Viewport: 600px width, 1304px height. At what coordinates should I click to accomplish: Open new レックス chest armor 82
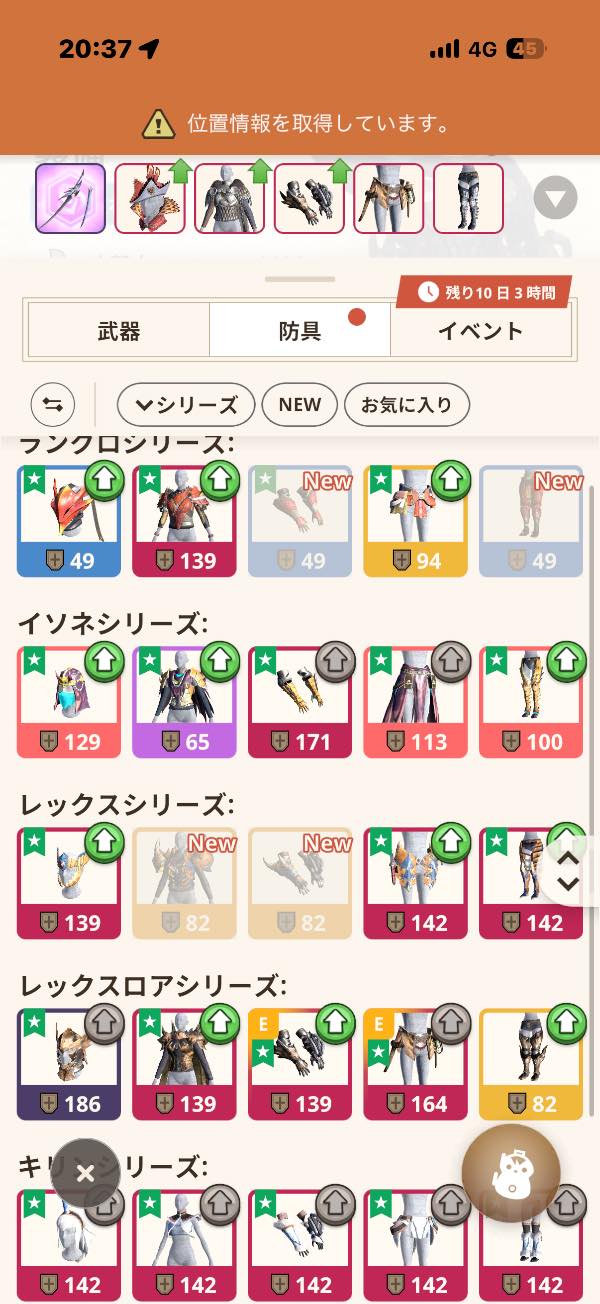point(185,883)
